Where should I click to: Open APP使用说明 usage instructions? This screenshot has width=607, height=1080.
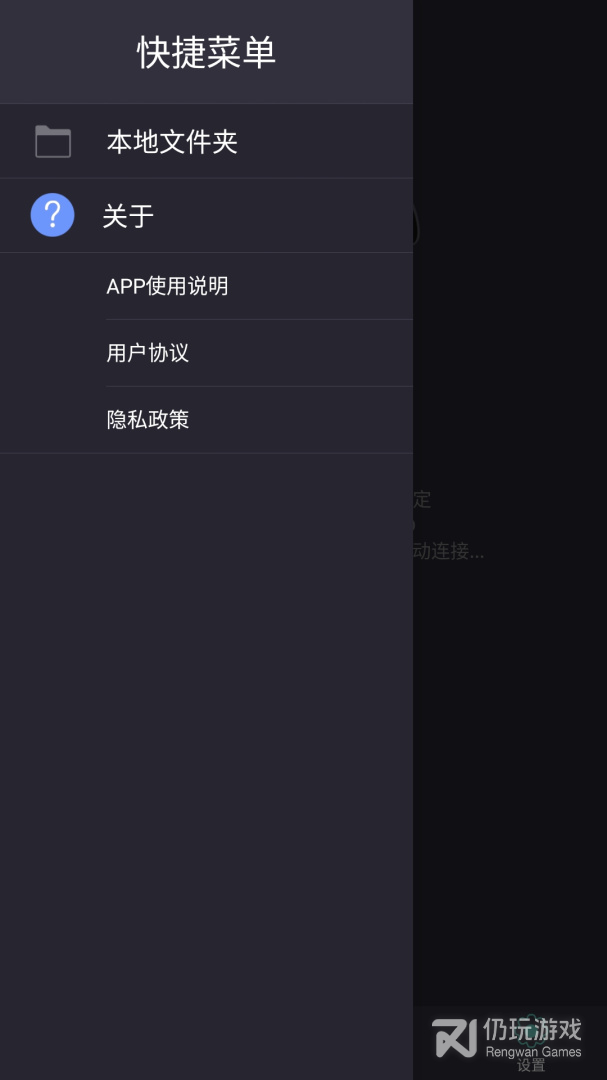[x=168, y=286]
